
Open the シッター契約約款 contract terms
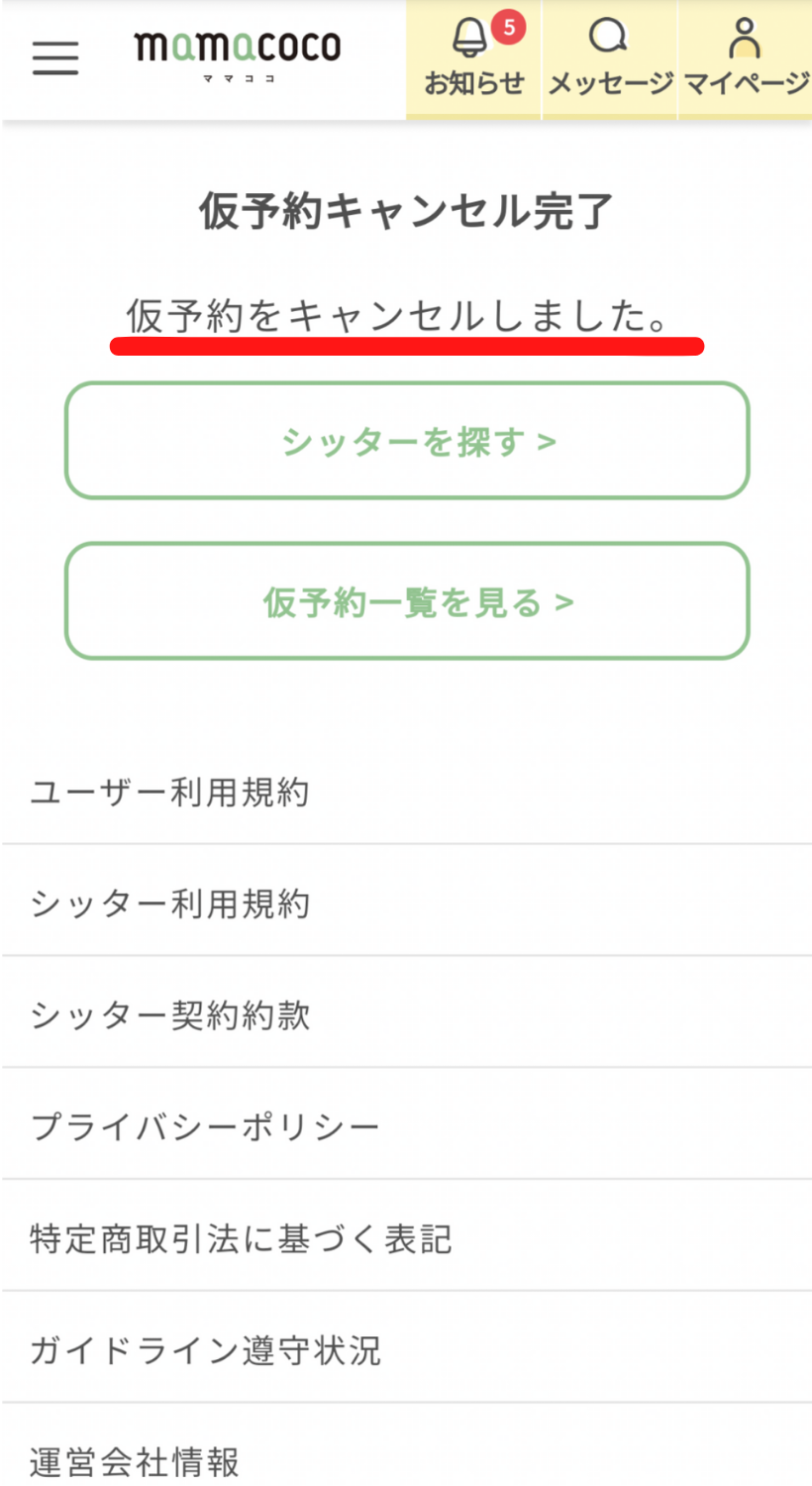[170, 1014]
